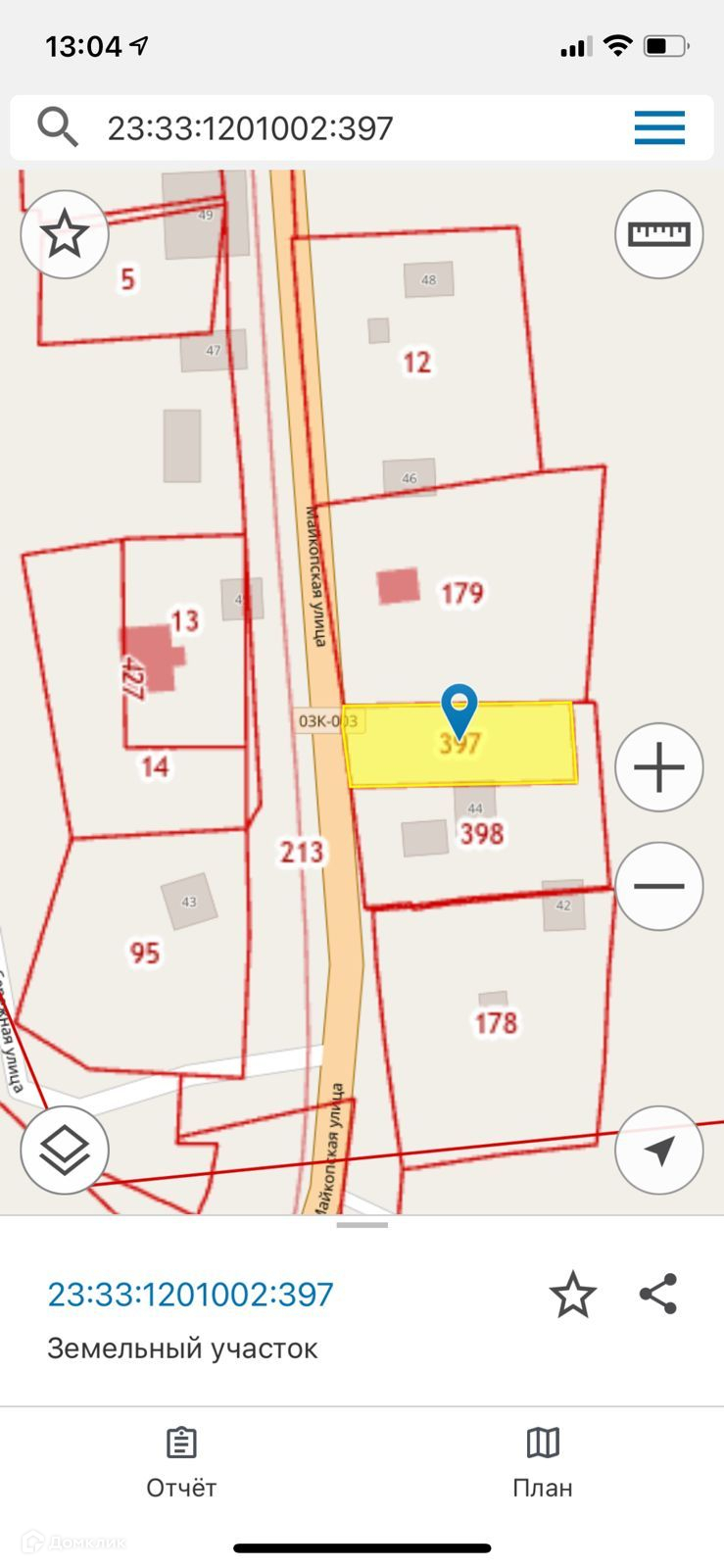Zoom out of the map
This screenshot has height=1568, width=724.
[658, 886]
